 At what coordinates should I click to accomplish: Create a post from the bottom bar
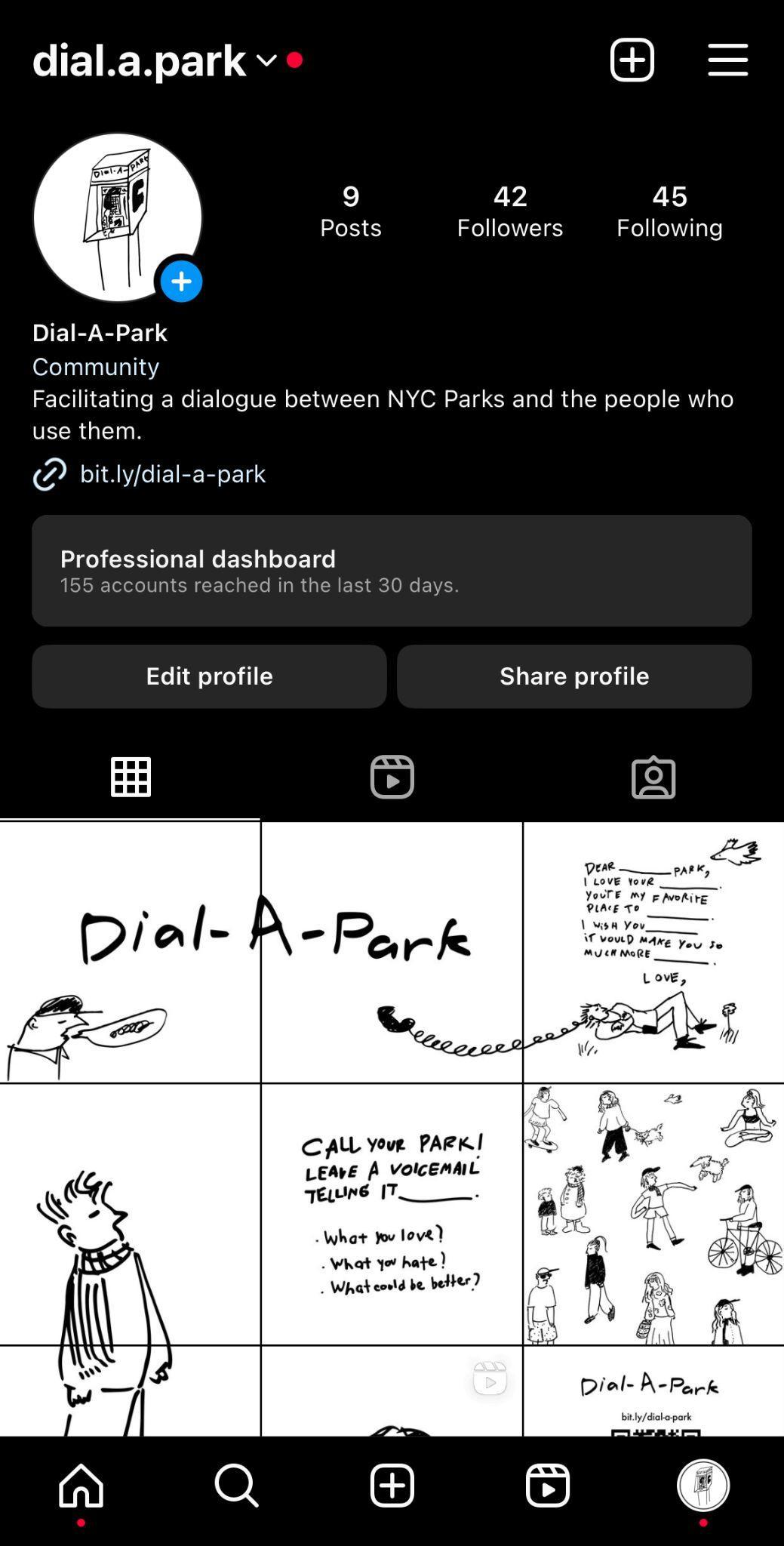392,1485
